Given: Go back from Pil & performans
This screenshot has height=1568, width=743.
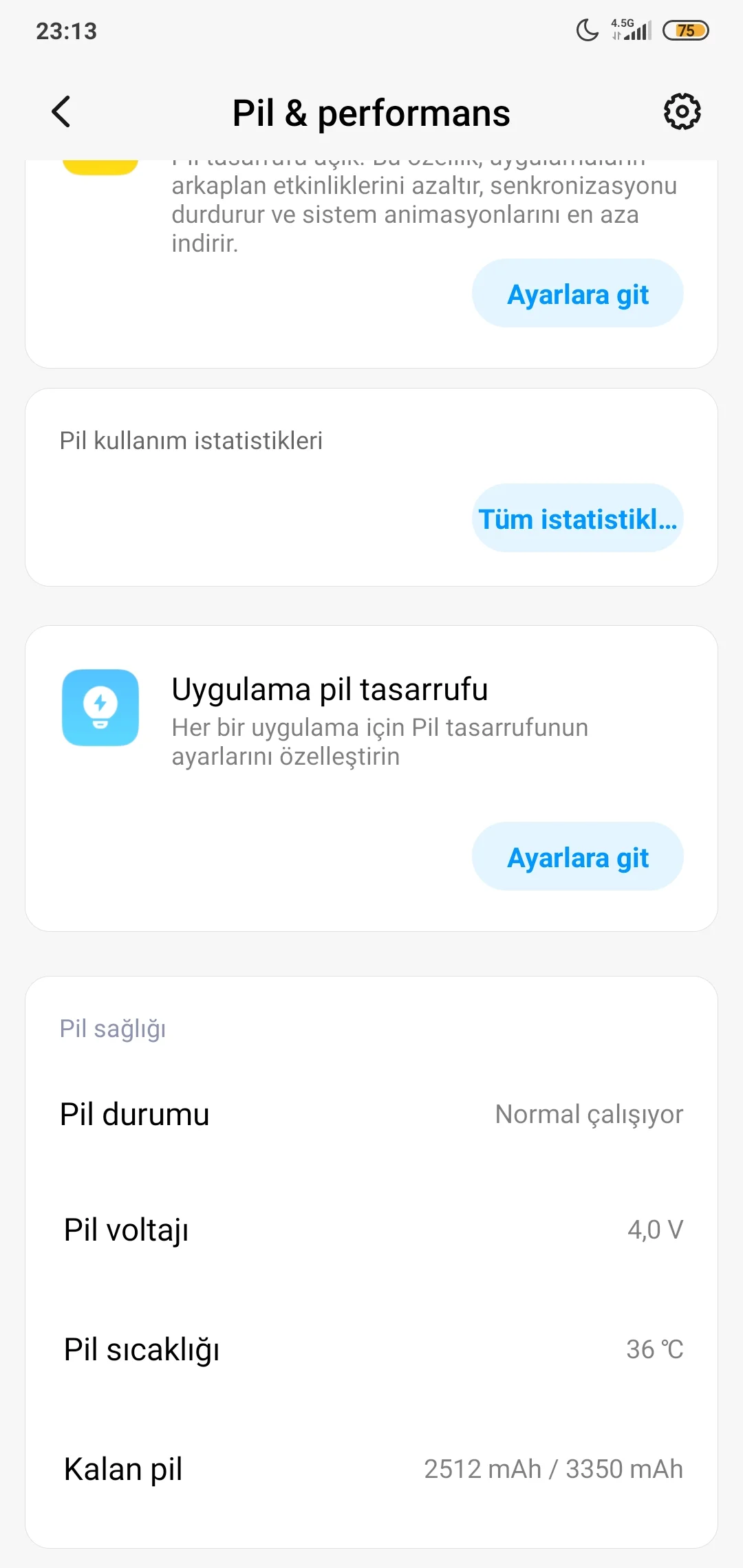Looking at the screenshot, I should tap(61, 112).
